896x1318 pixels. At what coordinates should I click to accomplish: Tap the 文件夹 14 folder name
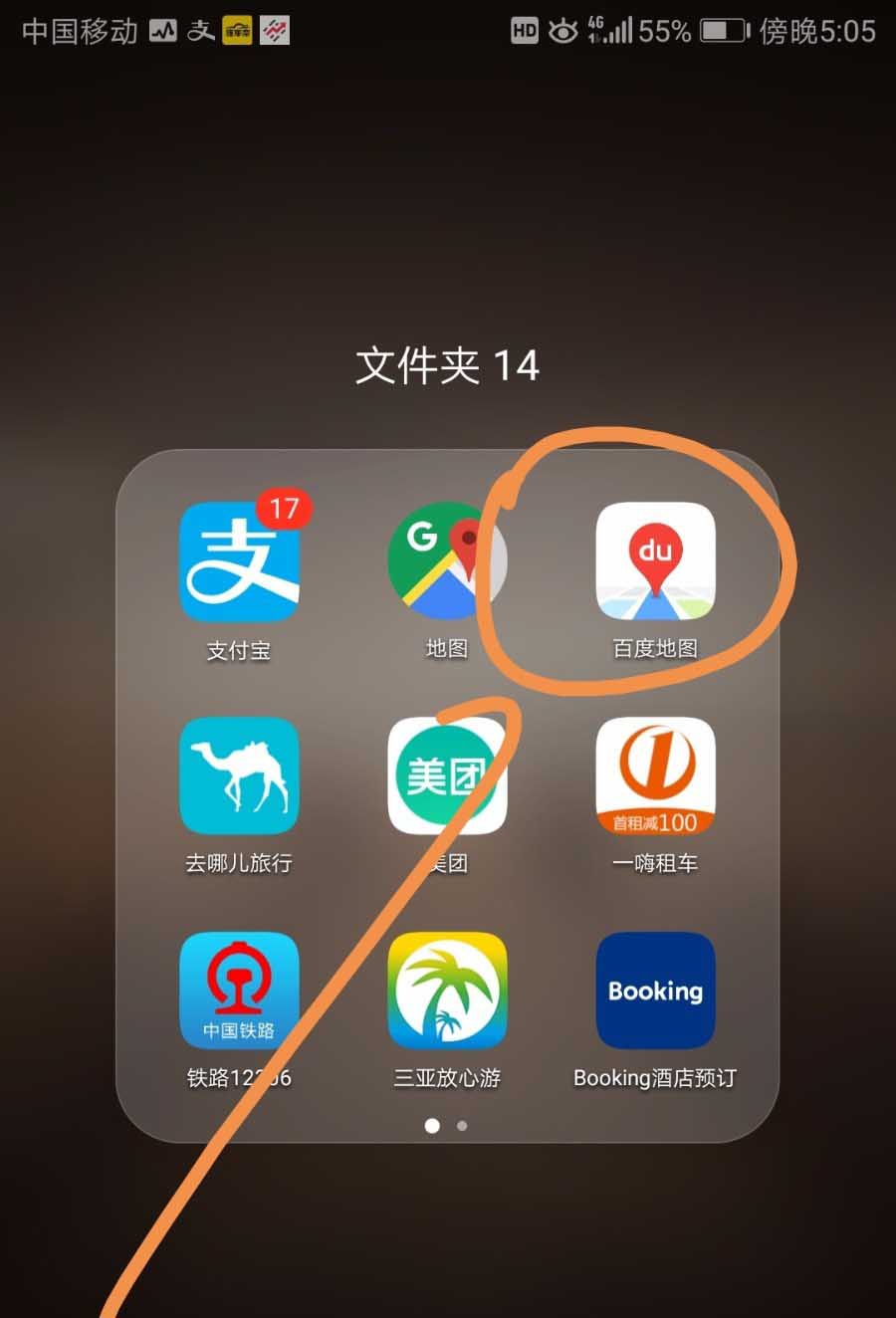click(x=447, y=365)
